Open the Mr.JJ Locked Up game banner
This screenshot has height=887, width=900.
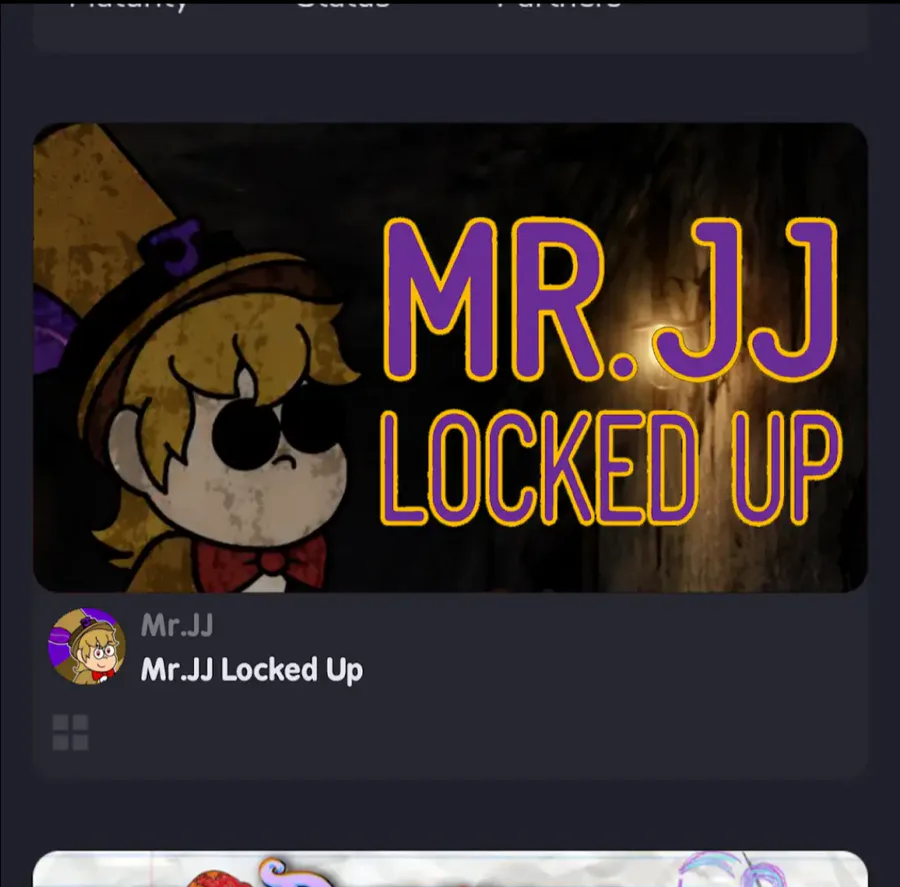tap(450, 357)
